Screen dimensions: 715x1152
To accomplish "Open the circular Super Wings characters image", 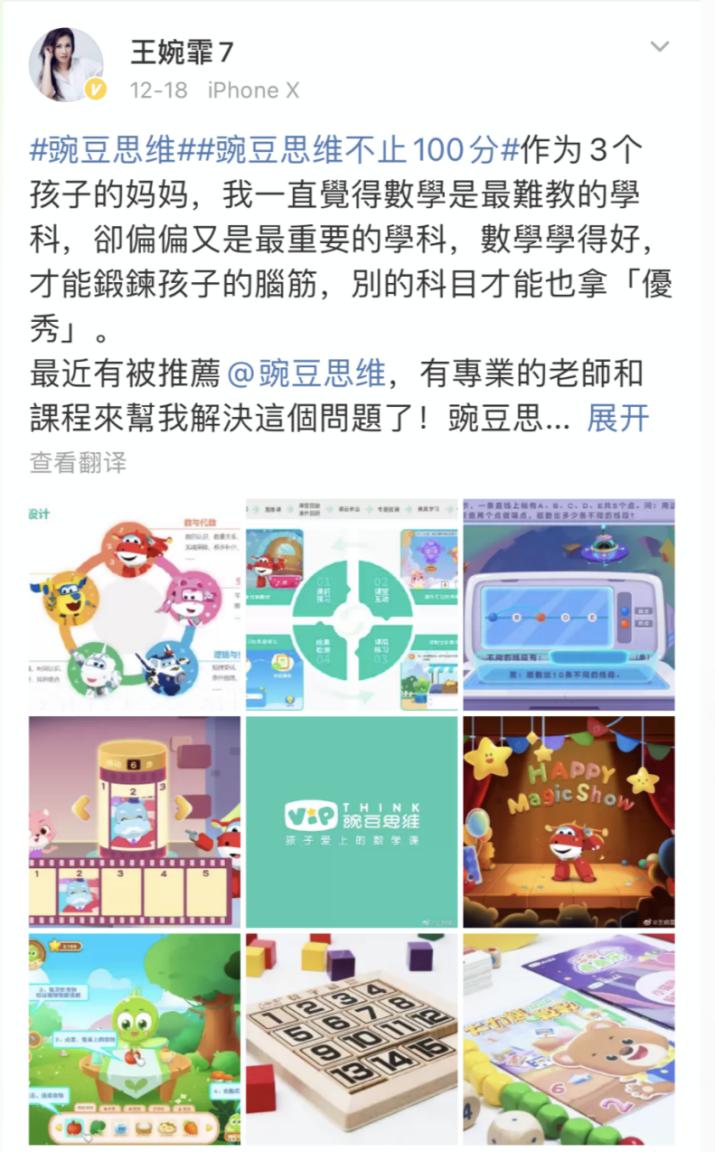I will tap(134, 604).
